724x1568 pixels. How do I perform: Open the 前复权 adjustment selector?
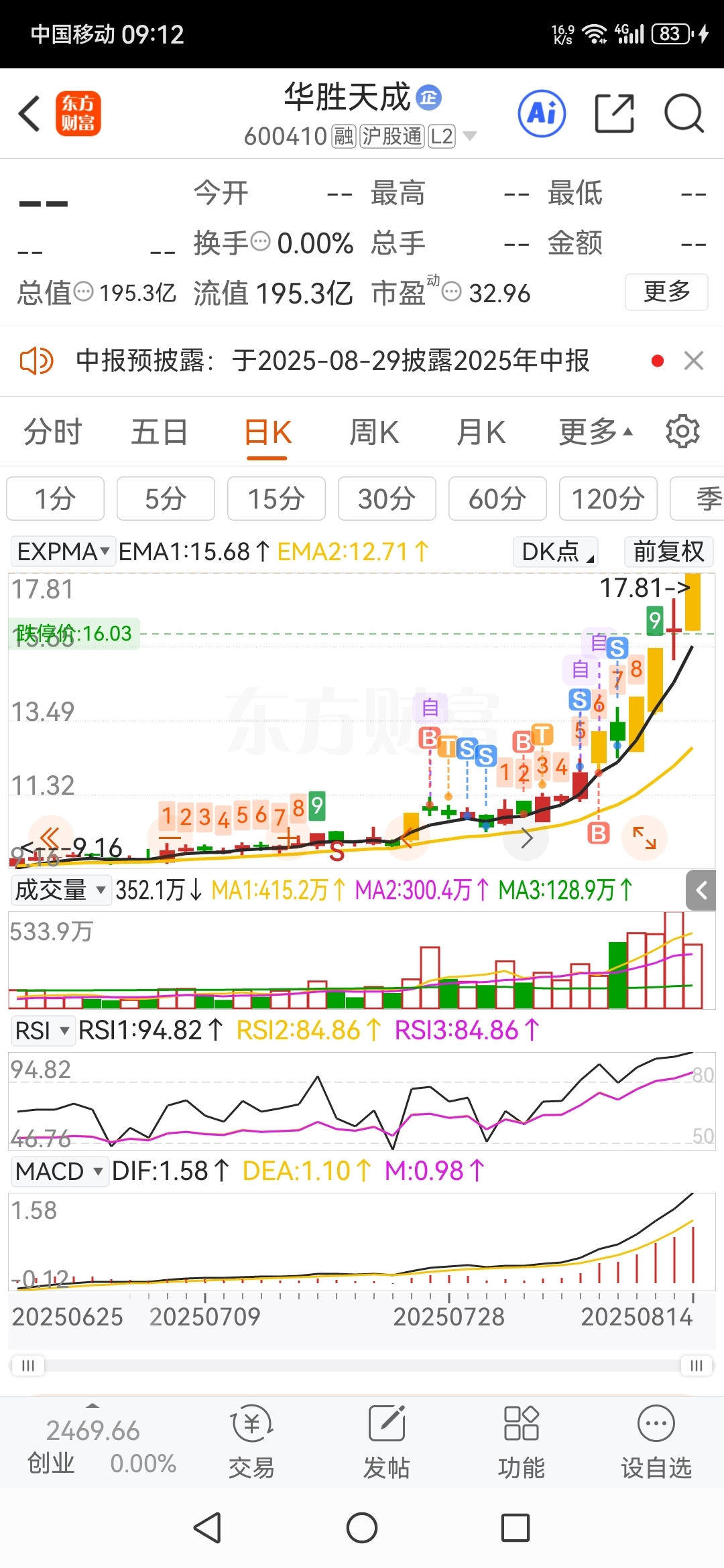(668, 551)
